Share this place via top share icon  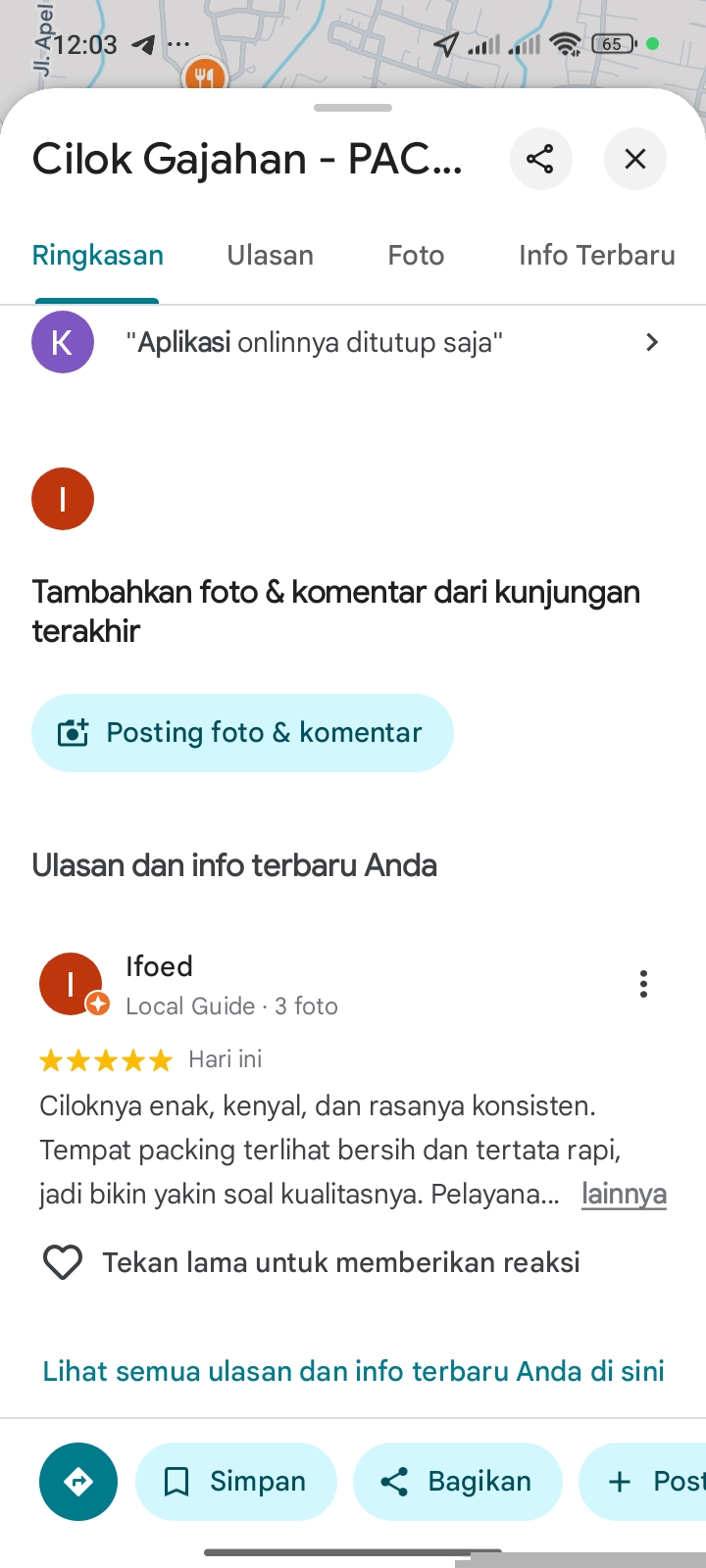tap(540, 159)
